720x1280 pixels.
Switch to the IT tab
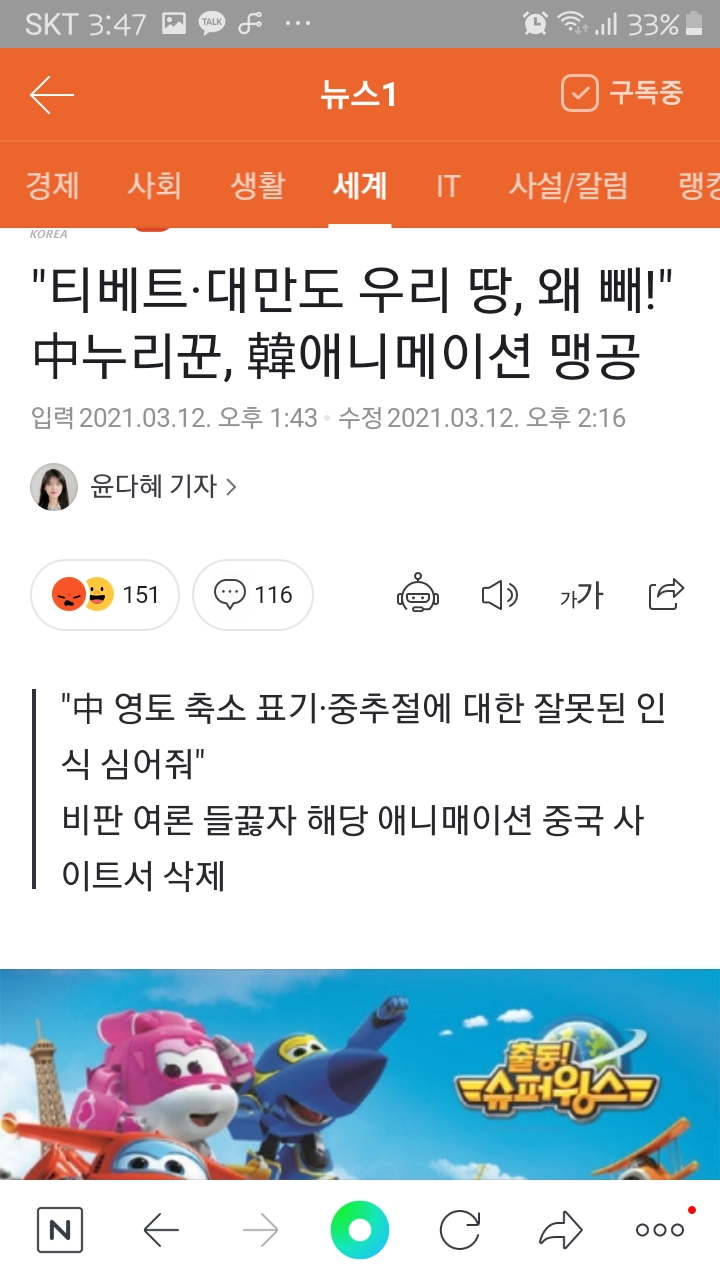coord(447,185)
